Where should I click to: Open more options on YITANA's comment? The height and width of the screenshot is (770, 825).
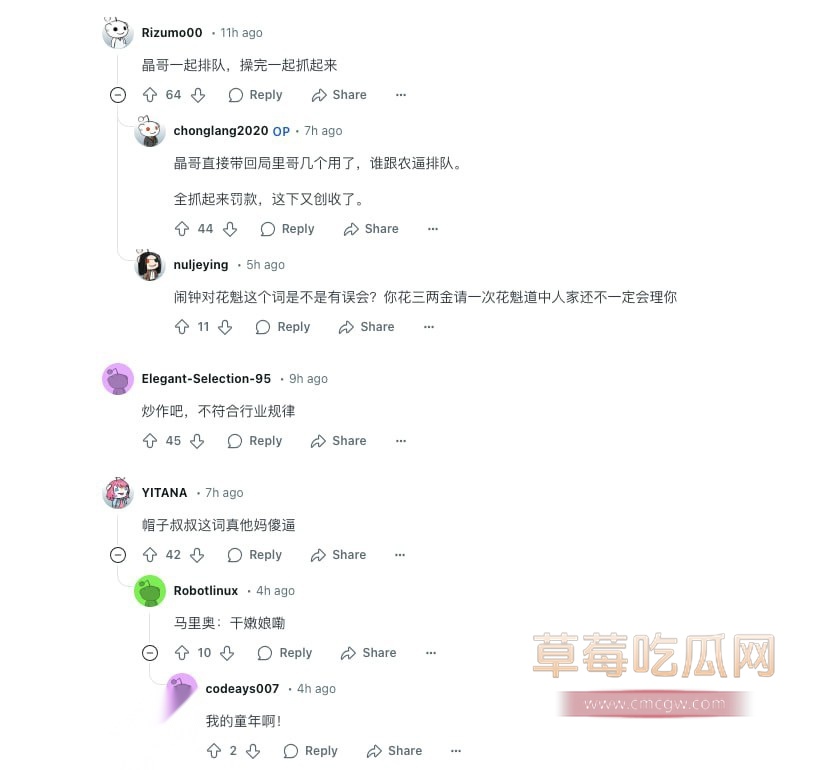tap(401, 555)
